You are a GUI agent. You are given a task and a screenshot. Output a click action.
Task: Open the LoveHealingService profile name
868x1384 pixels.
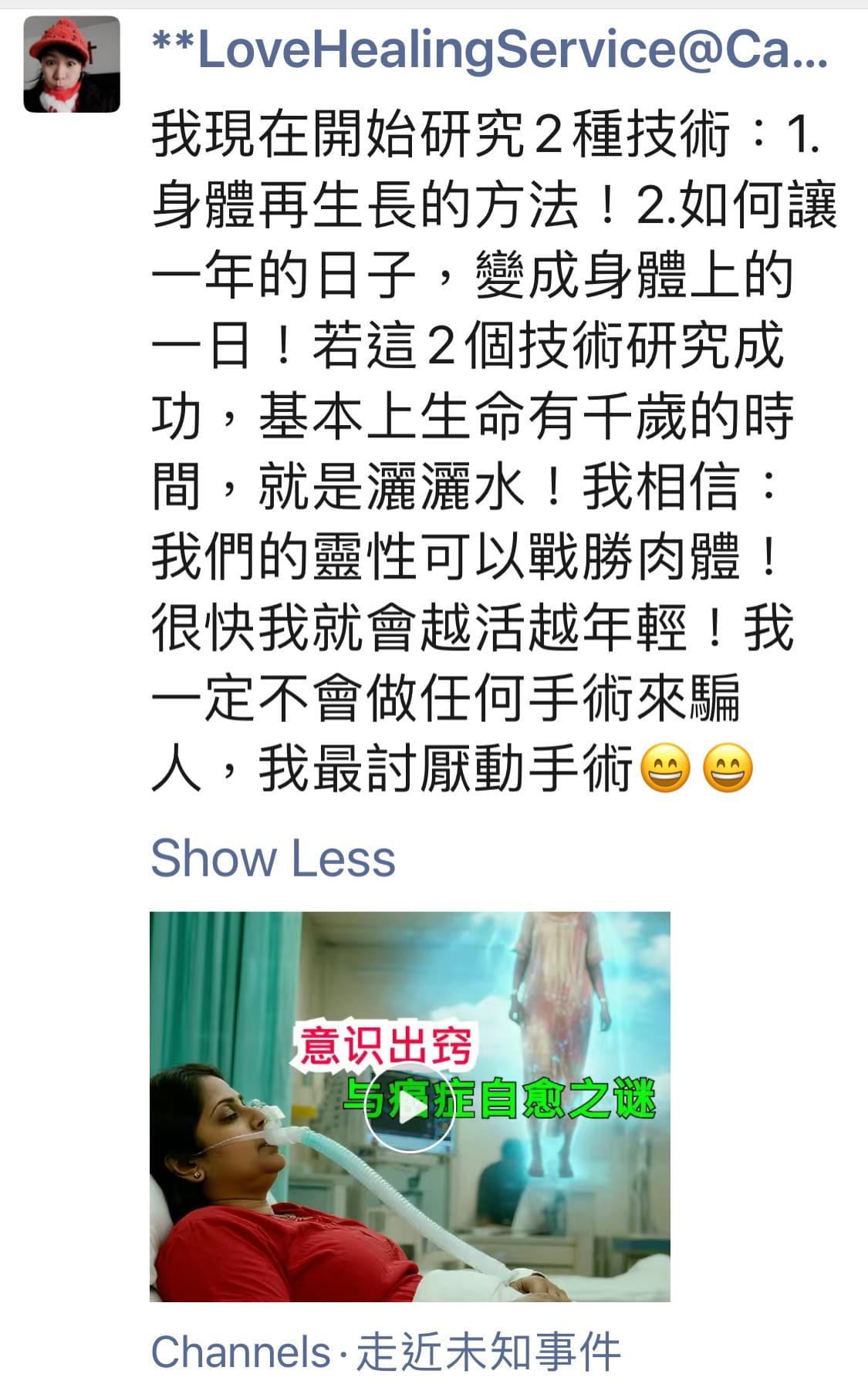(489, 50)
